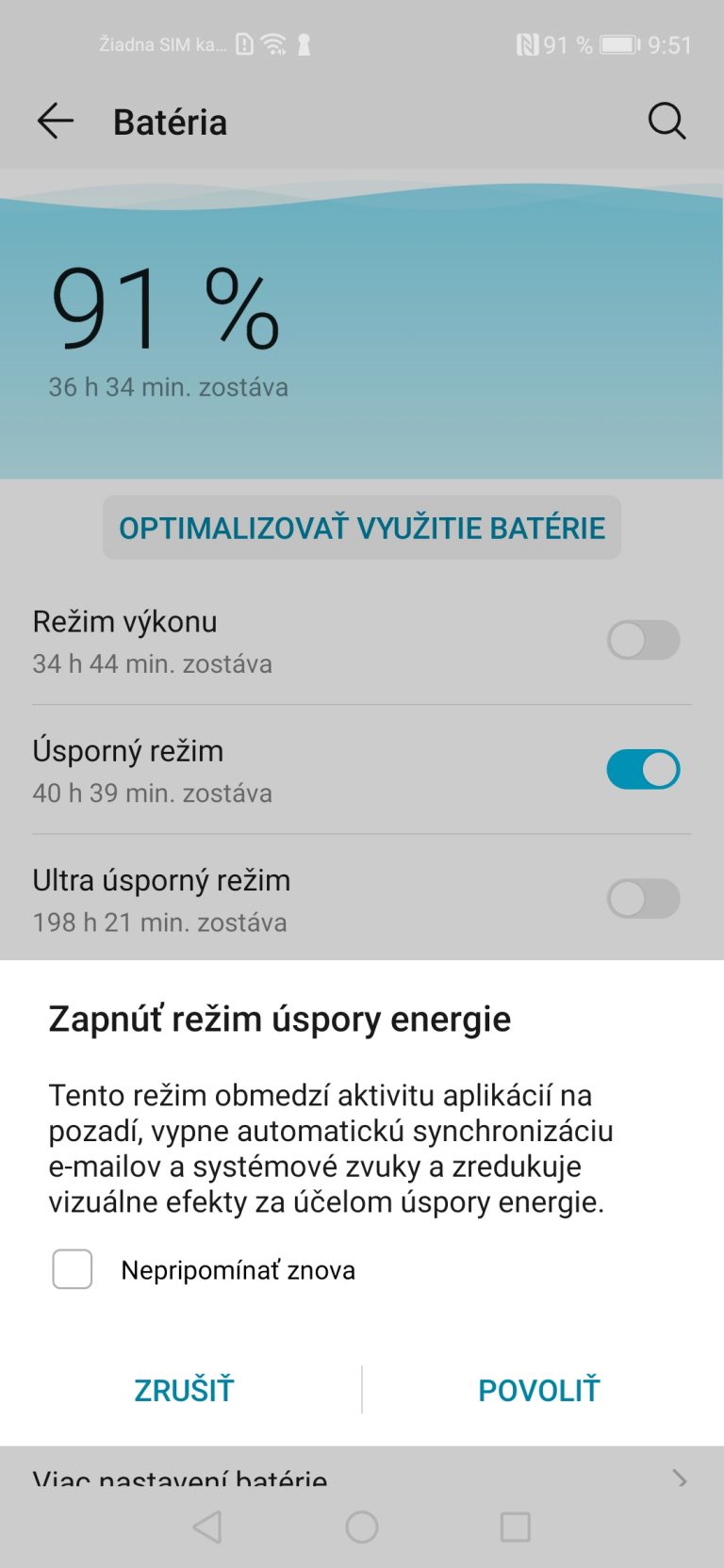The width and height of the screenshot is (724, 1568).
Task: Tap ZRUŠIŤ to cancel the dialog
Action: (x=184, y=1390)
